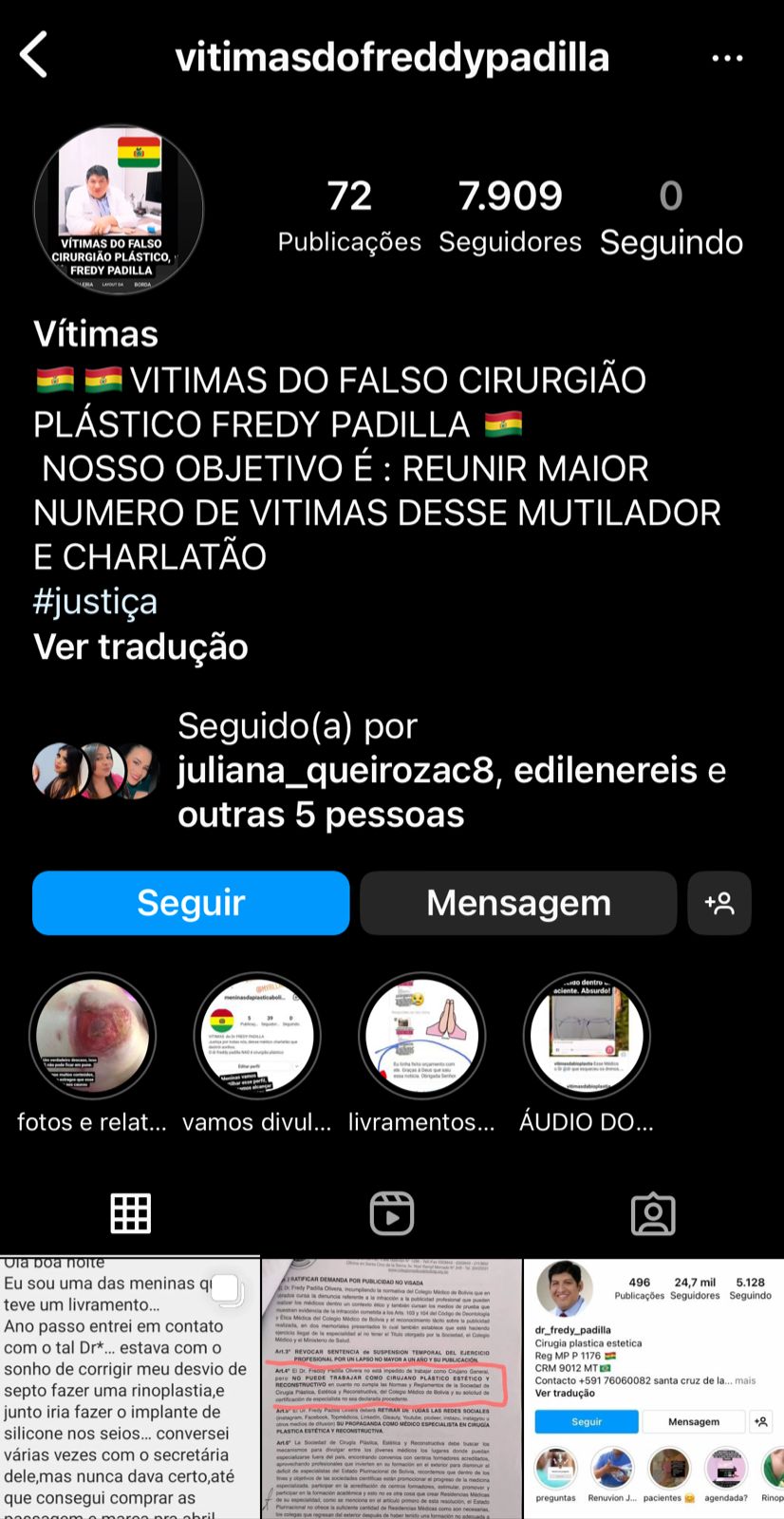784x1519 pixels.
Task: Open the profile options three-dot menu
Action: point(727,57)
